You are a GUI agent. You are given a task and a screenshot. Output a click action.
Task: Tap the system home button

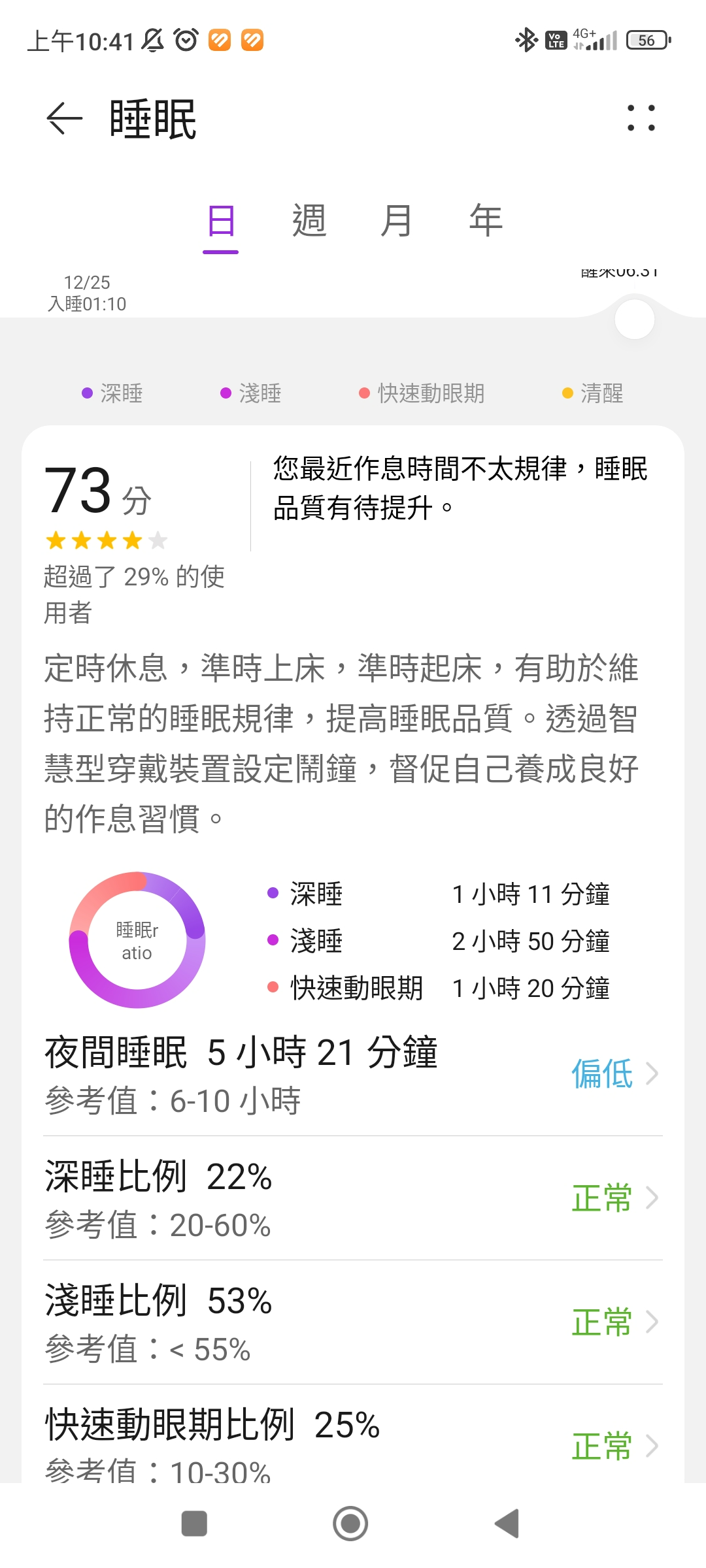pyautogui.click(x=350, y=1524)
